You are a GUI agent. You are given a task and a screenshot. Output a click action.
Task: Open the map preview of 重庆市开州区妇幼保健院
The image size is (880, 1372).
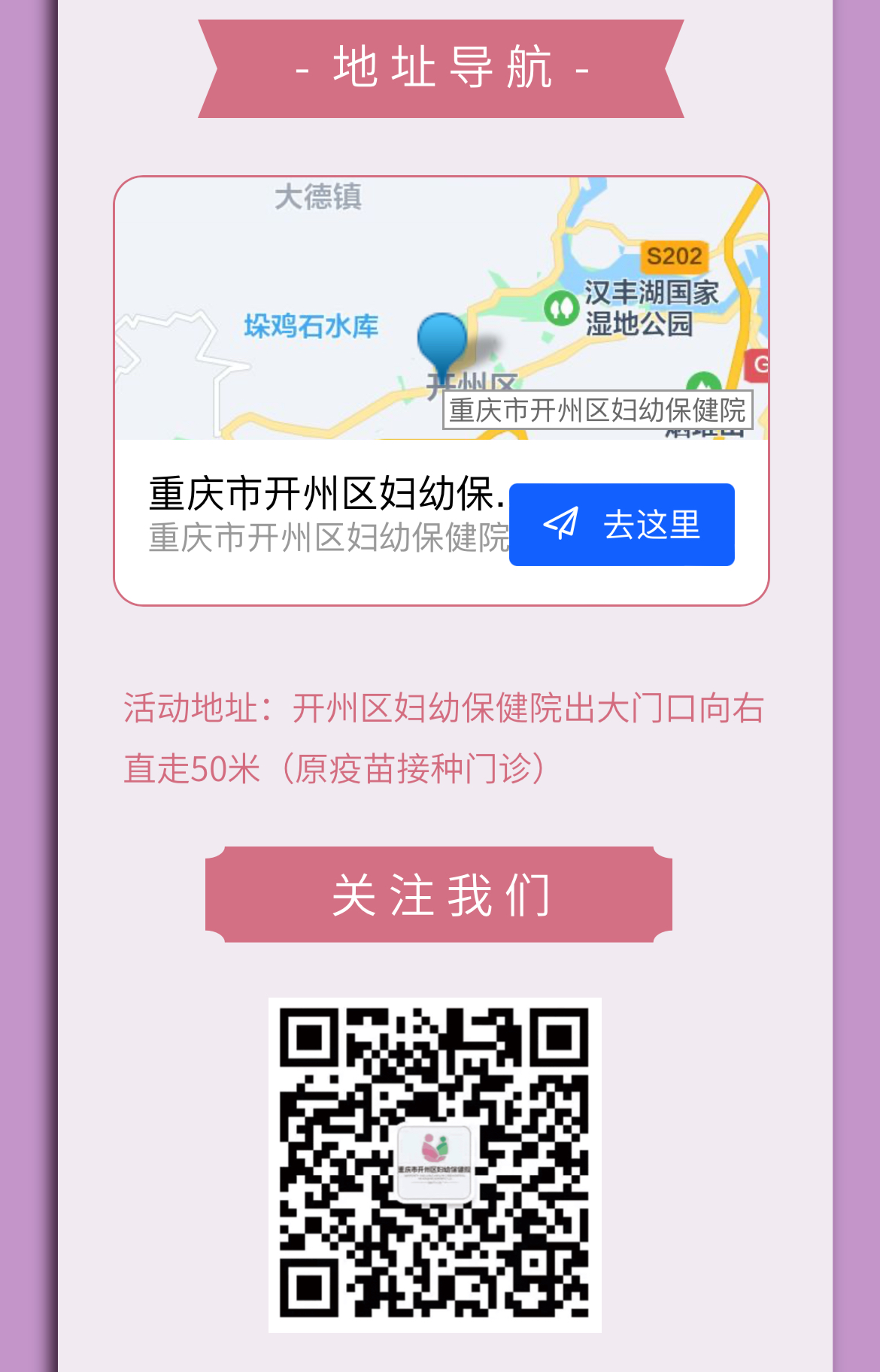[x=441, y=308]
